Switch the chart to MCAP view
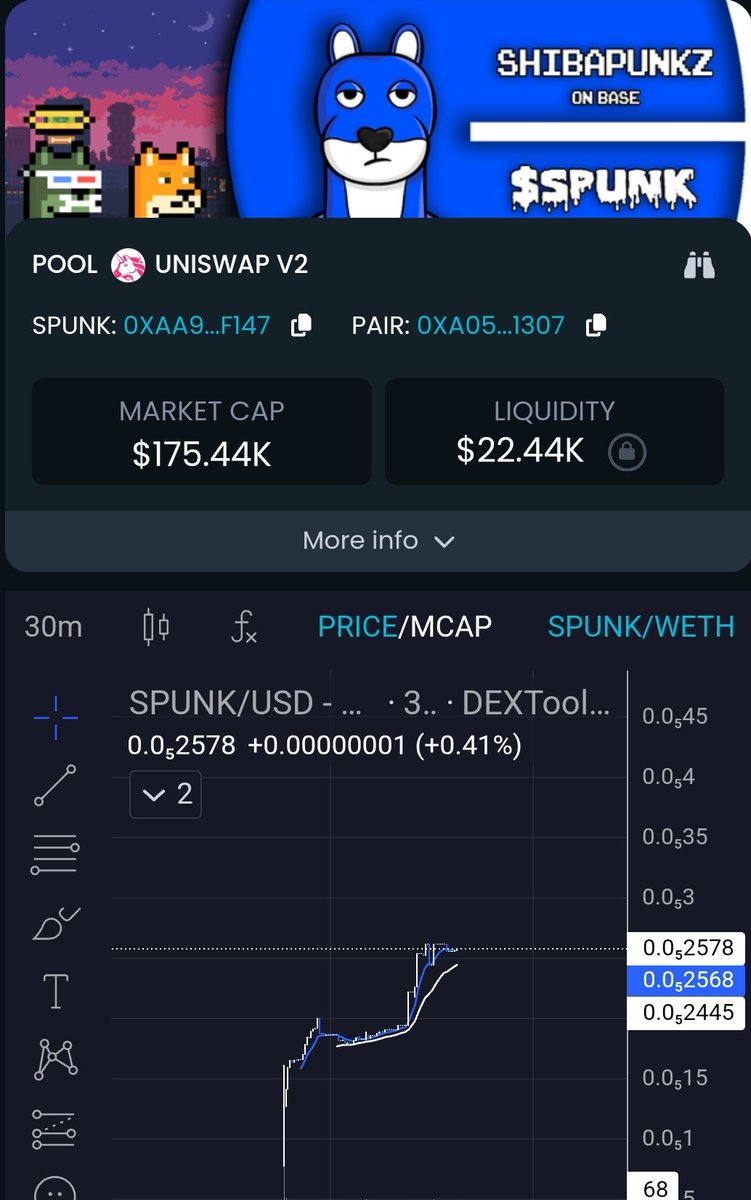The height and width of the screenshot is (1200, 751). pos(450,627)
